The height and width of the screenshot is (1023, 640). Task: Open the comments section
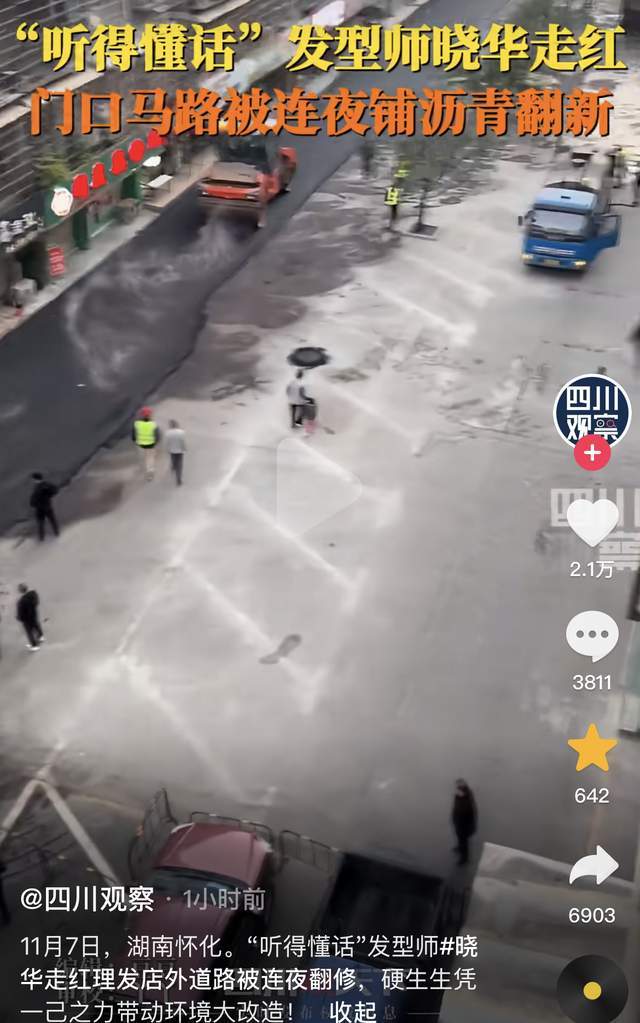592,637
